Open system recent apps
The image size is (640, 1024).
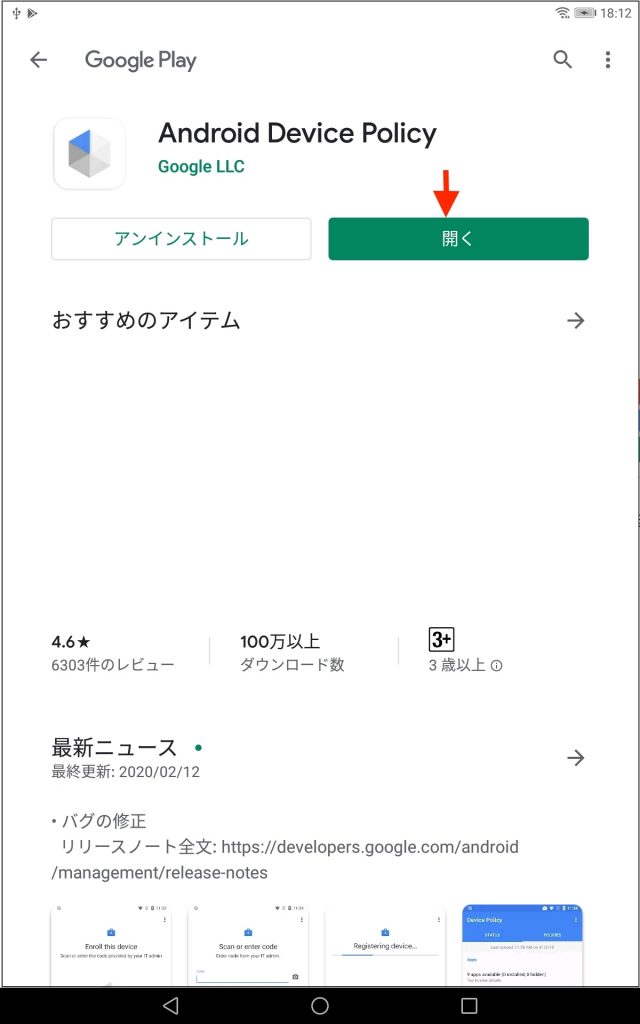pos(469,1006)
